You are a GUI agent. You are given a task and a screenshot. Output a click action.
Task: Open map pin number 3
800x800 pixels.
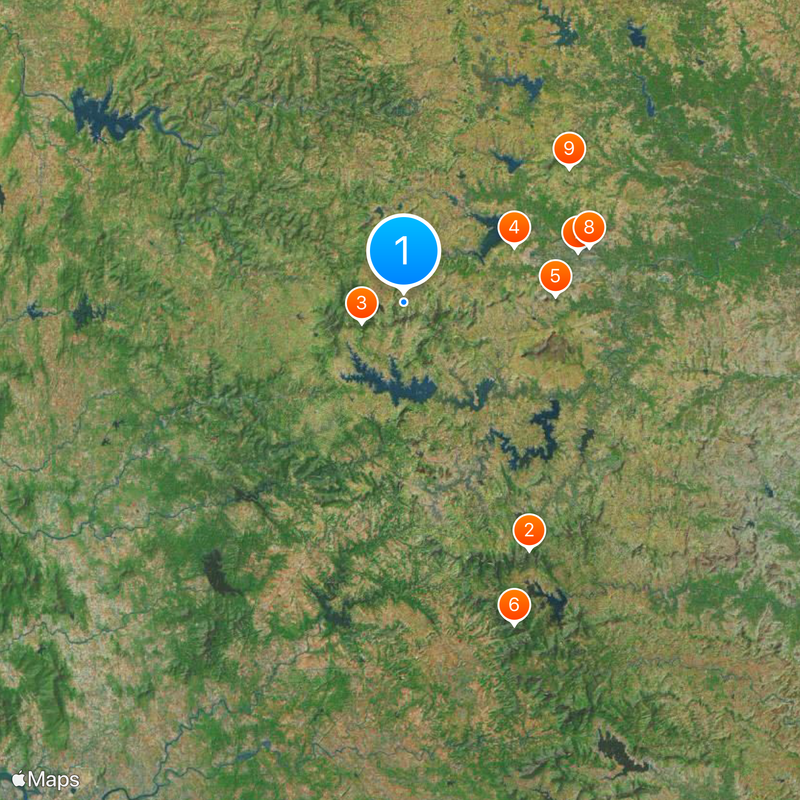click(361, 303)
